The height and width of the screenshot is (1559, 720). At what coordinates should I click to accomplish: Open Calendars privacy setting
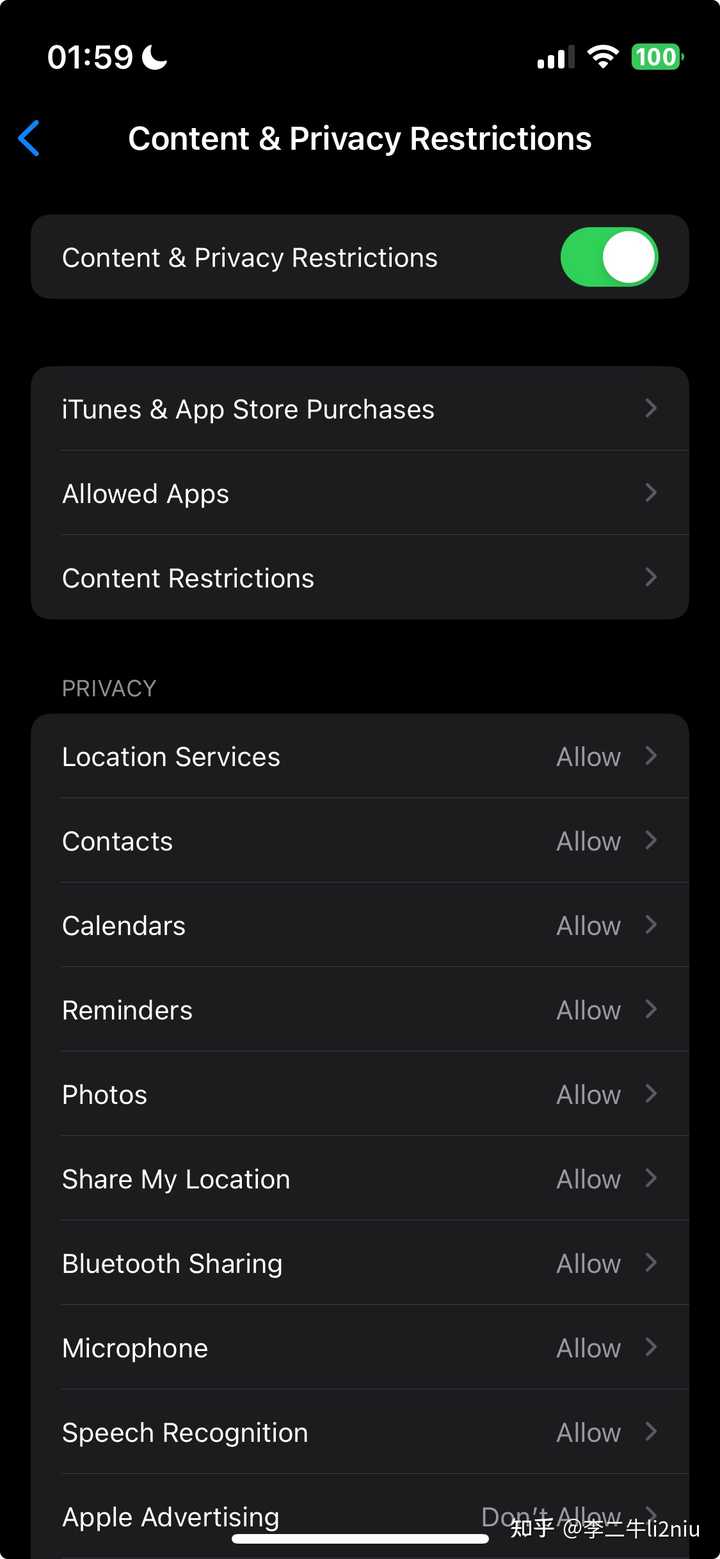point(360,925)
